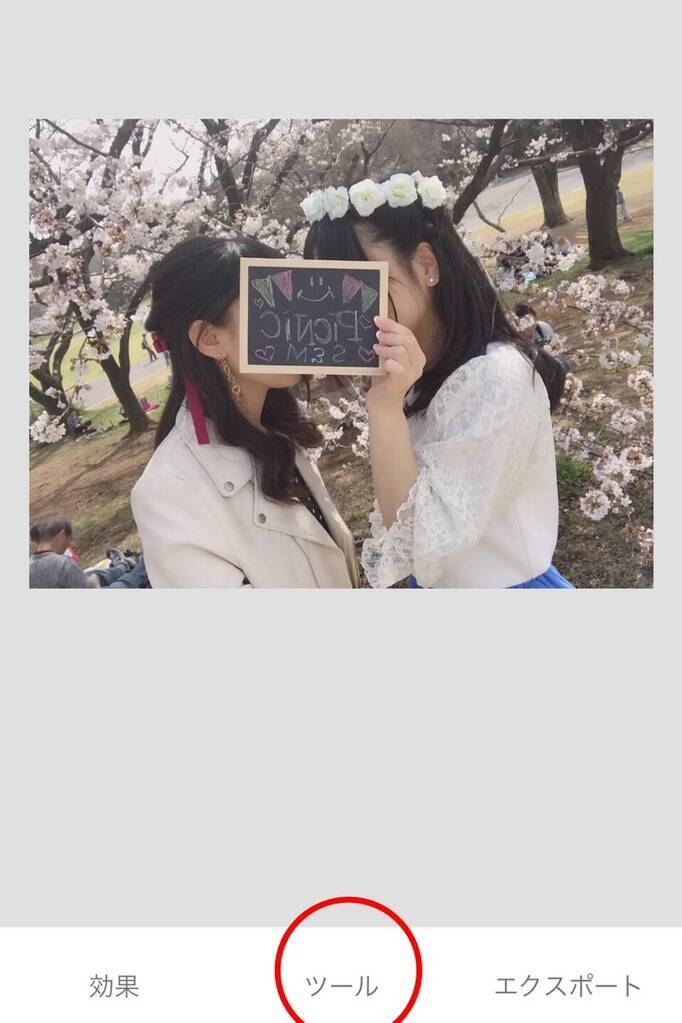Select エクスポート to export the photo
The width and height of the screenshot is (682, 1023).
coord(567,986)
